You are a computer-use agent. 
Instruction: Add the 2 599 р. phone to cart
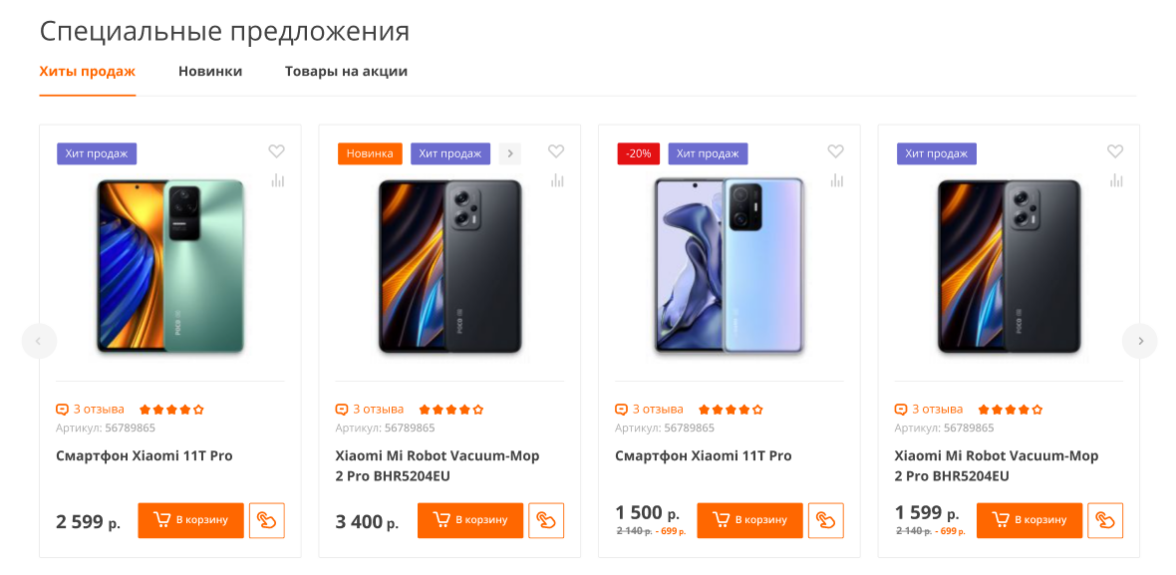click(190, 520)
